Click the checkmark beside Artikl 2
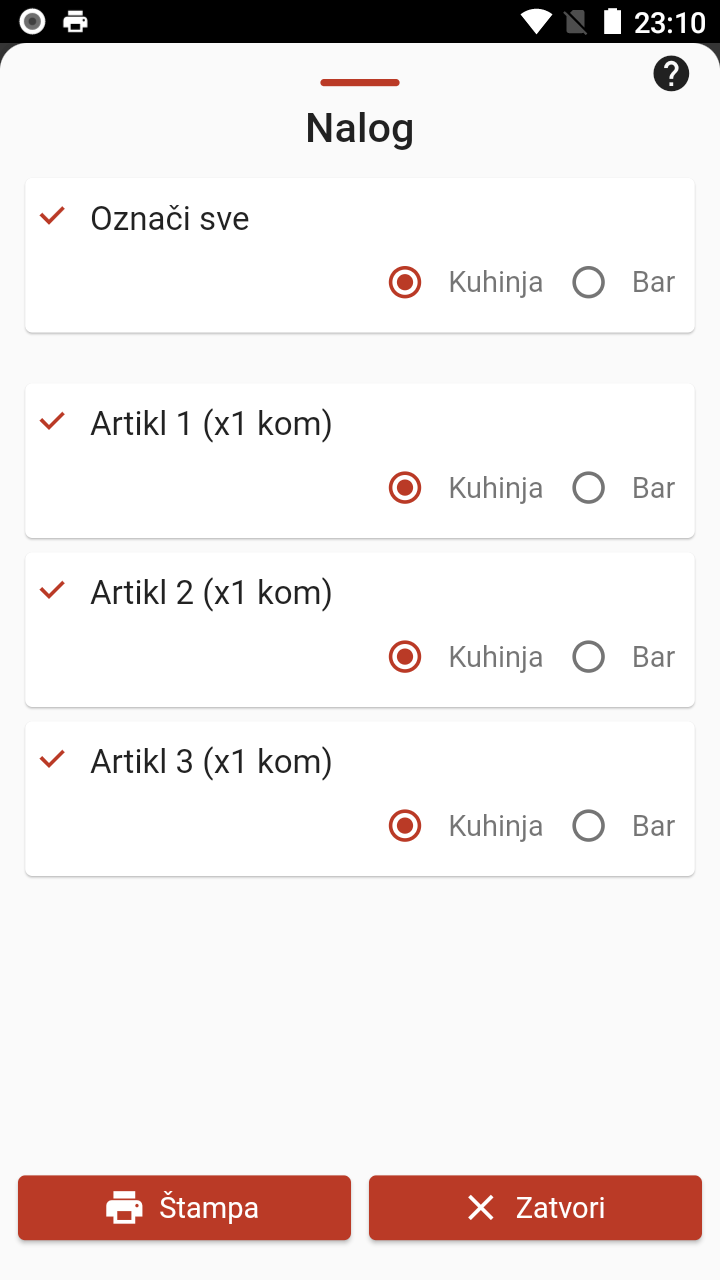The width and height of the screenshot is (720, 1280). [51, 590]
